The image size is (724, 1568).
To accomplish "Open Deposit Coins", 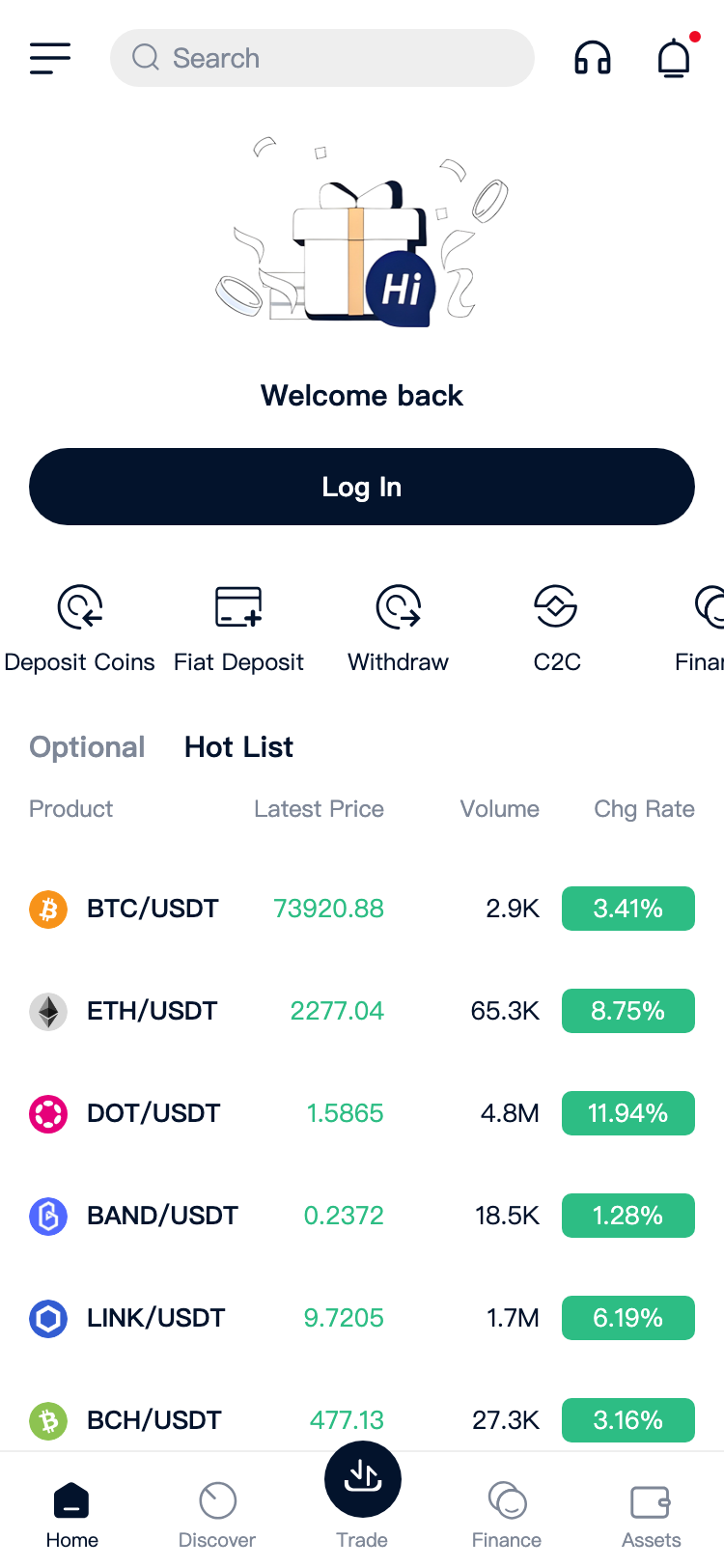I will pyautogui.click(x=80, y=628).
